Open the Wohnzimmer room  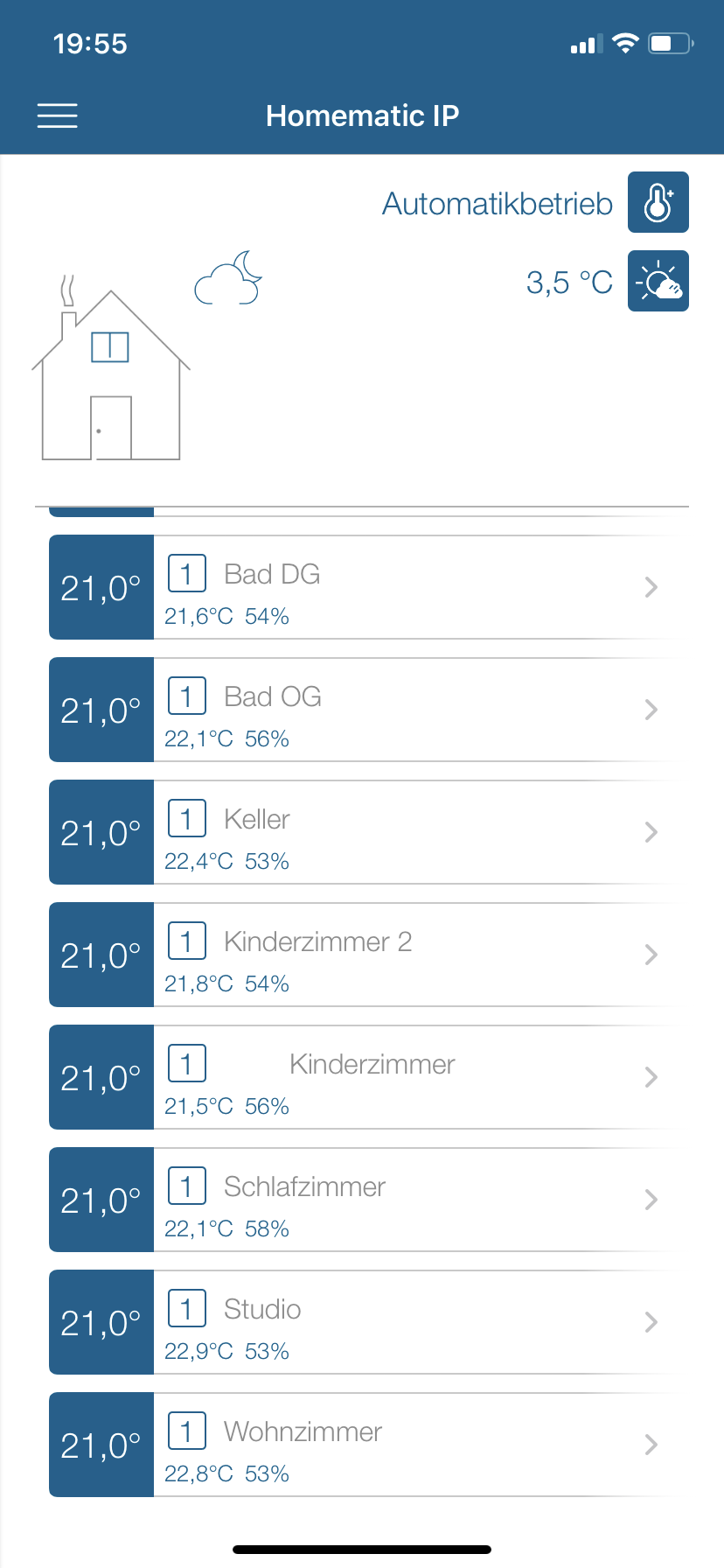(x=364, y=1445)
